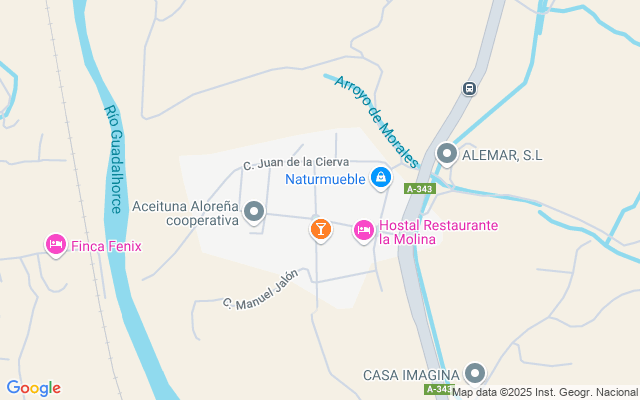The height and width of the screenshot is (400, 640).
Task: Open the Finca Fenix lodging marker
Action: 56,243
